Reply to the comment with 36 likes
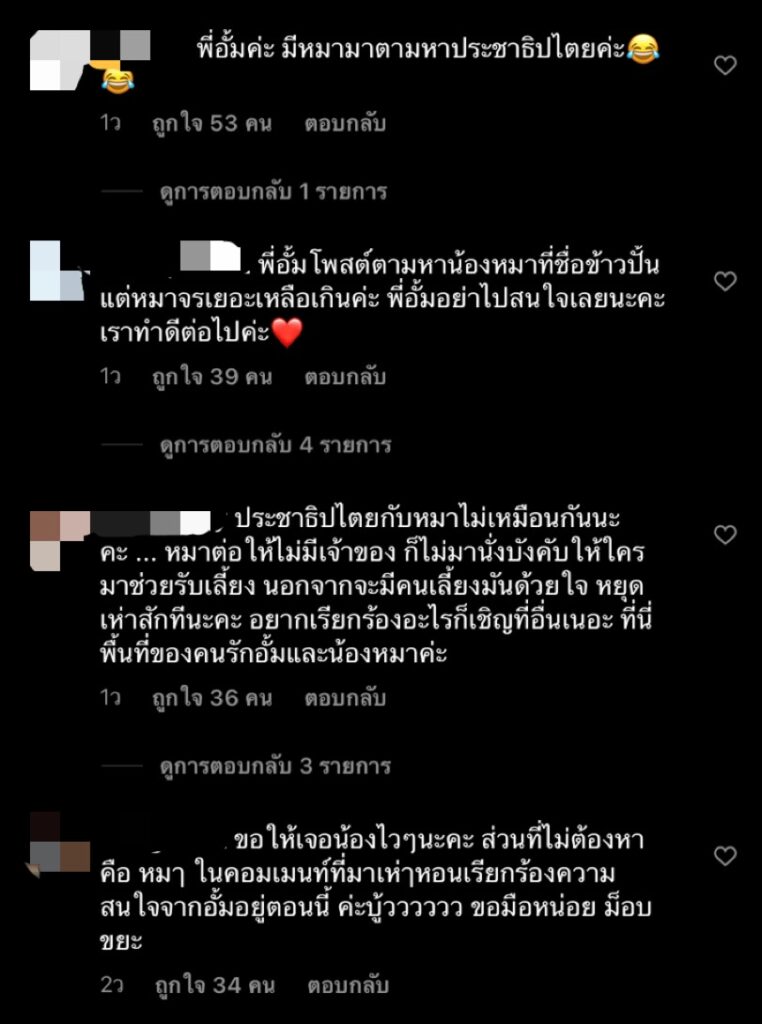Screen dimensions: 762x1024 tap(345, 697)
